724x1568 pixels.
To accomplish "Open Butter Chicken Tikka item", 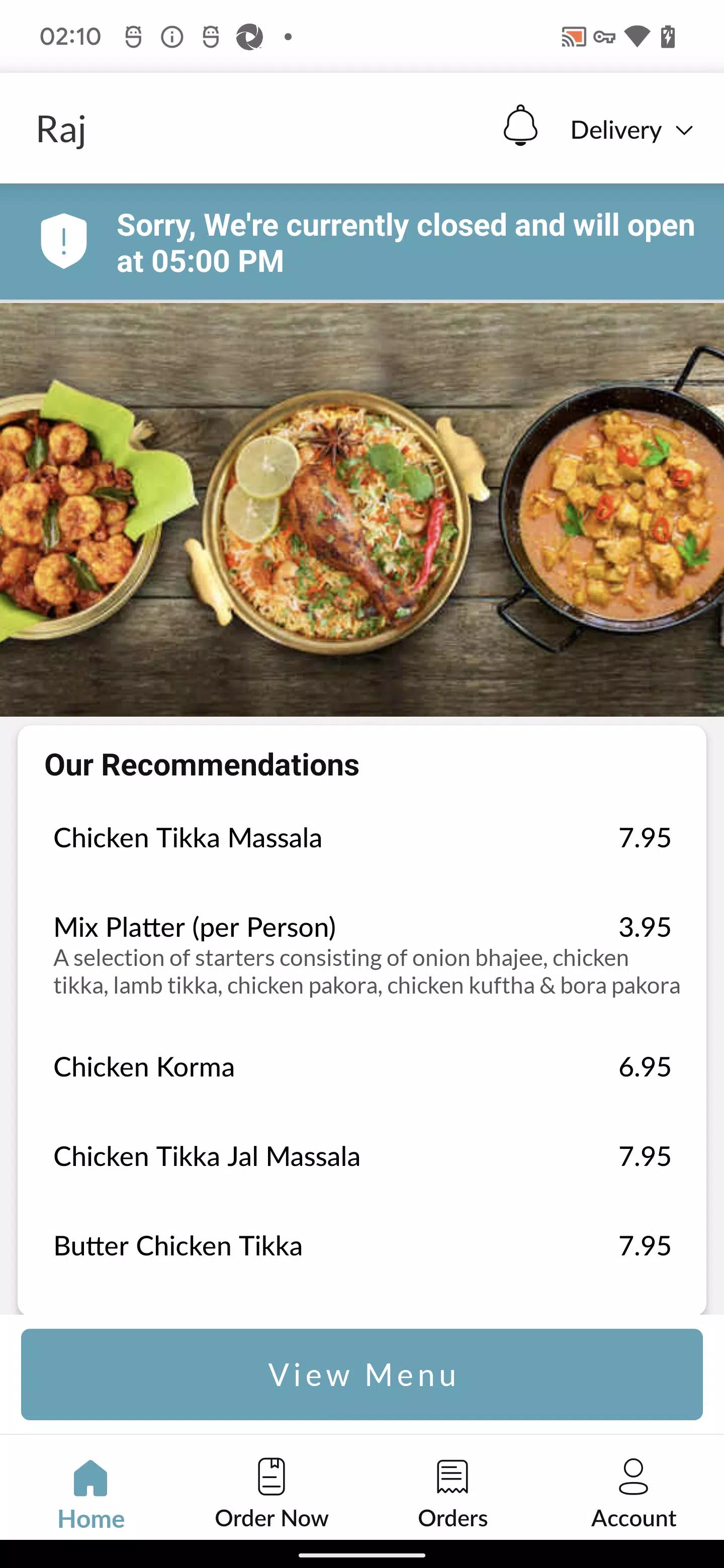I will click(361, 1246).
